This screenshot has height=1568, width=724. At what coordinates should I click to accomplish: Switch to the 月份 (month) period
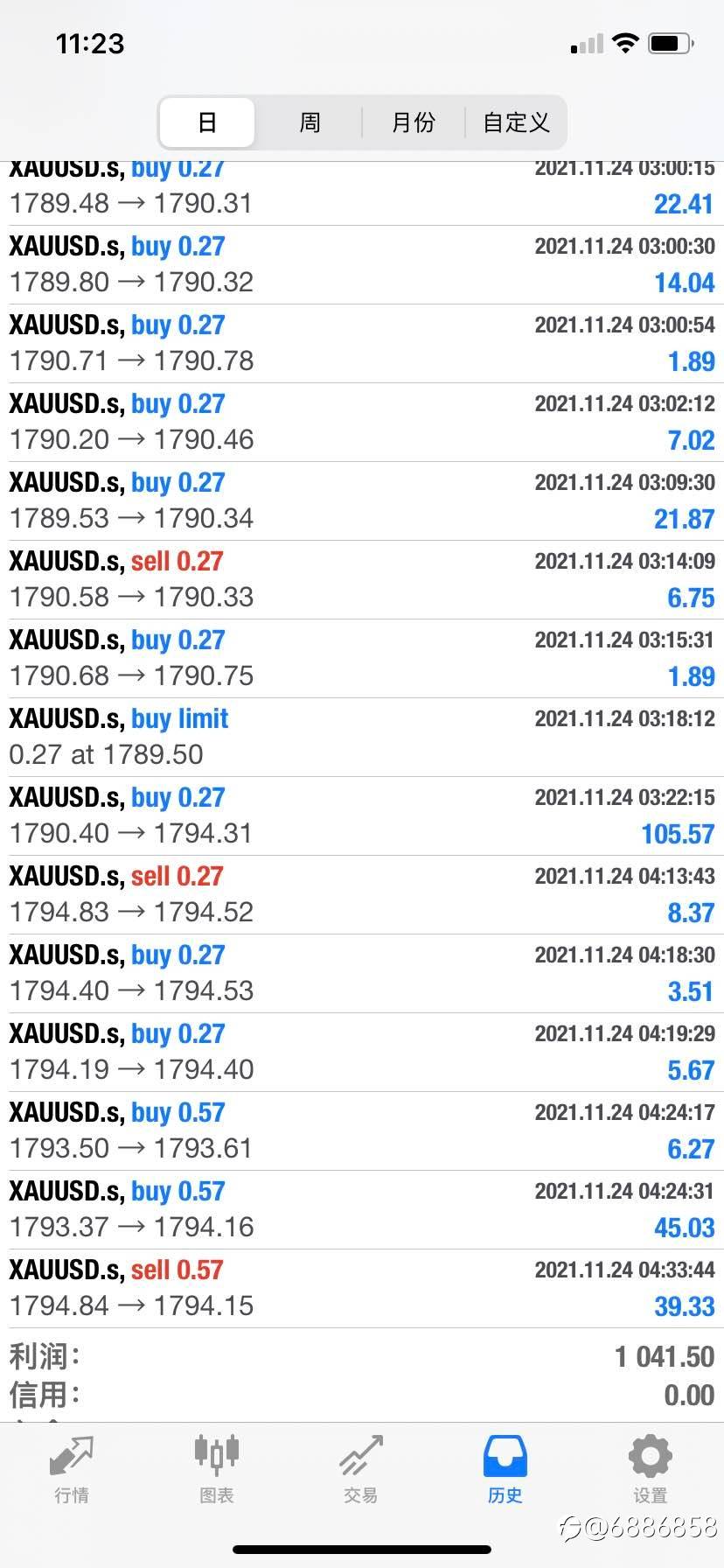pos(413,122)
